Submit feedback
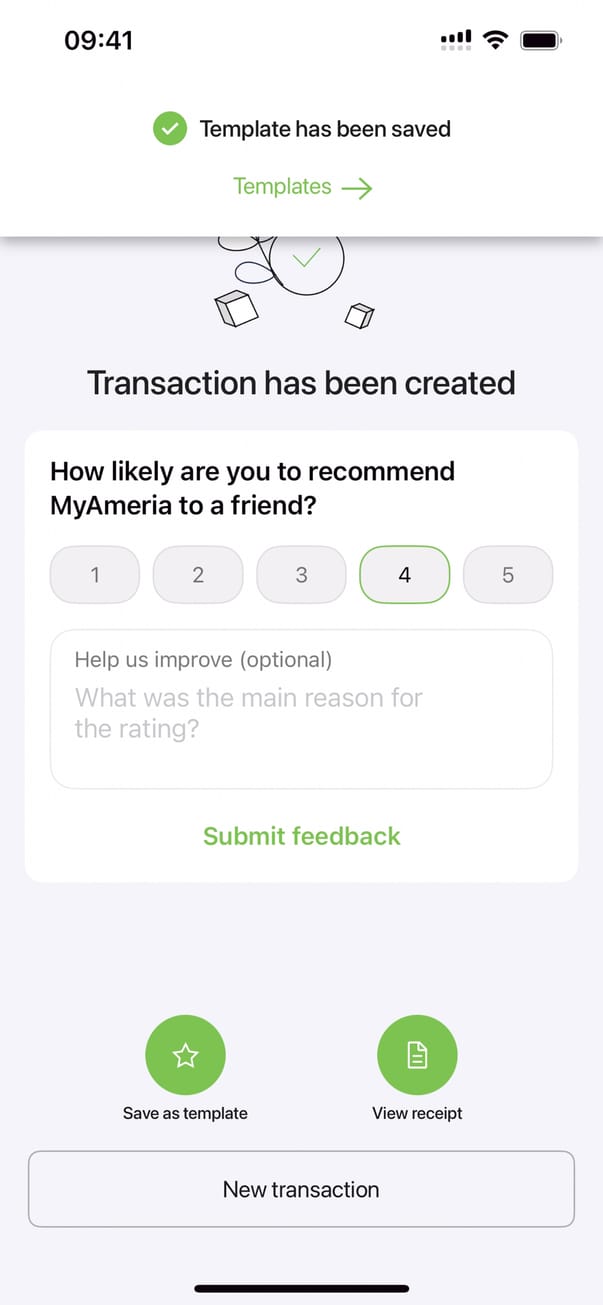Image resolution: width=603 pixels, height=1305 pixels. (301, 836)
